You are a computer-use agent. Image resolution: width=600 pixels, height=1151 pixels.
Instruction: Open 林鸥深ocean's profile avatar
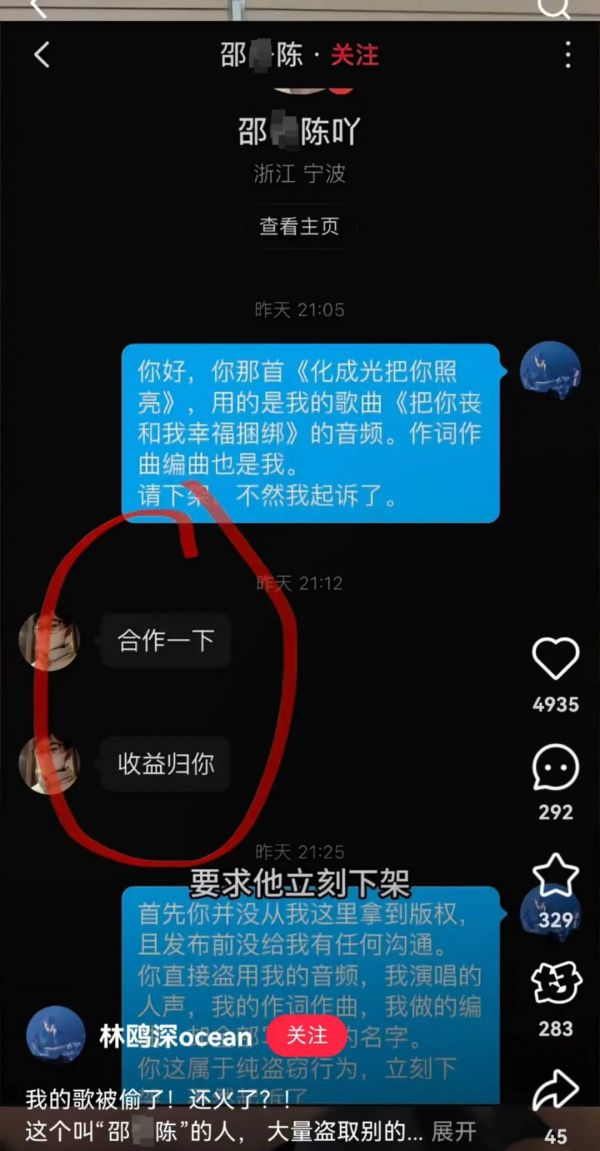(55, 1036)
